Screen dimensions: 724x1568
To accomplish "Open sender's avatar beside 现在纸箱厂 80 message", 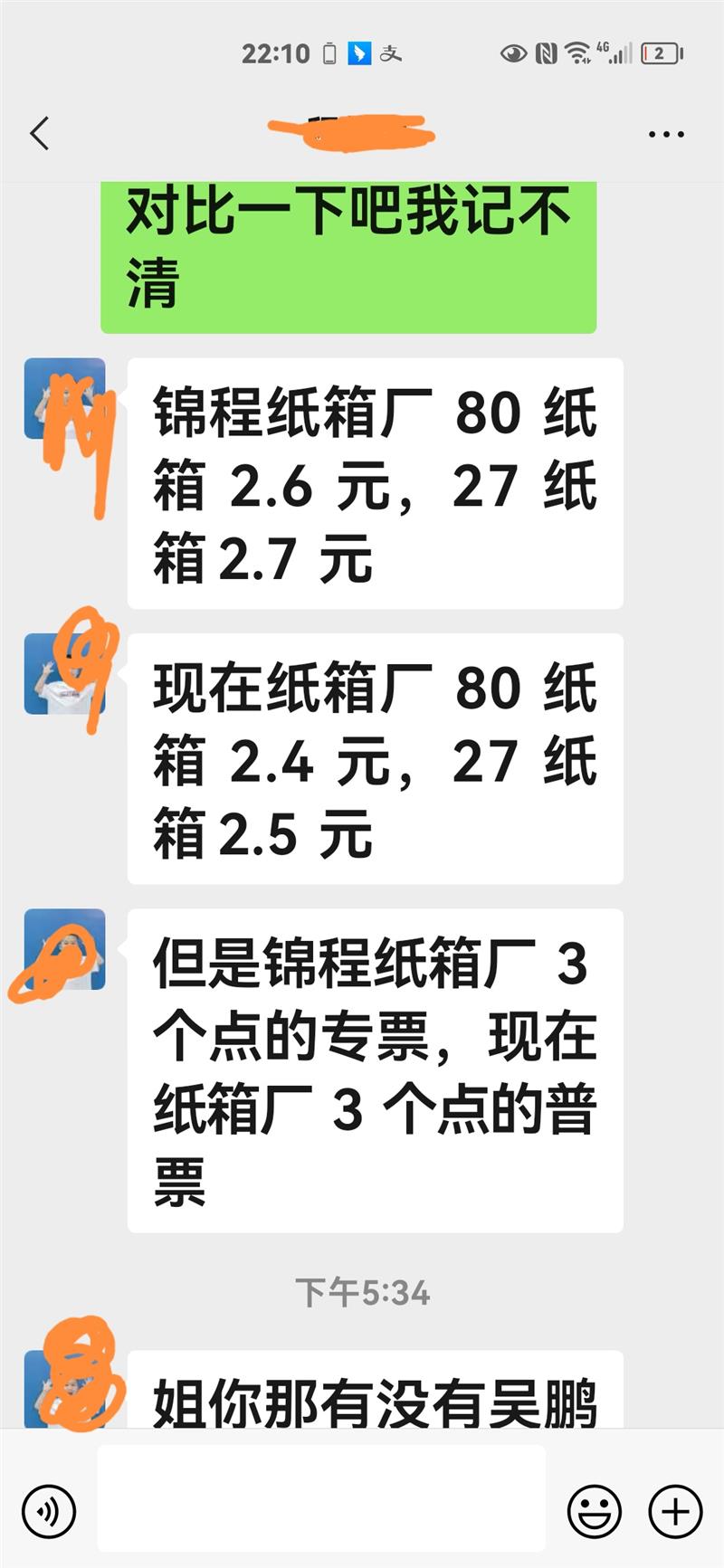I will [64, 673].
